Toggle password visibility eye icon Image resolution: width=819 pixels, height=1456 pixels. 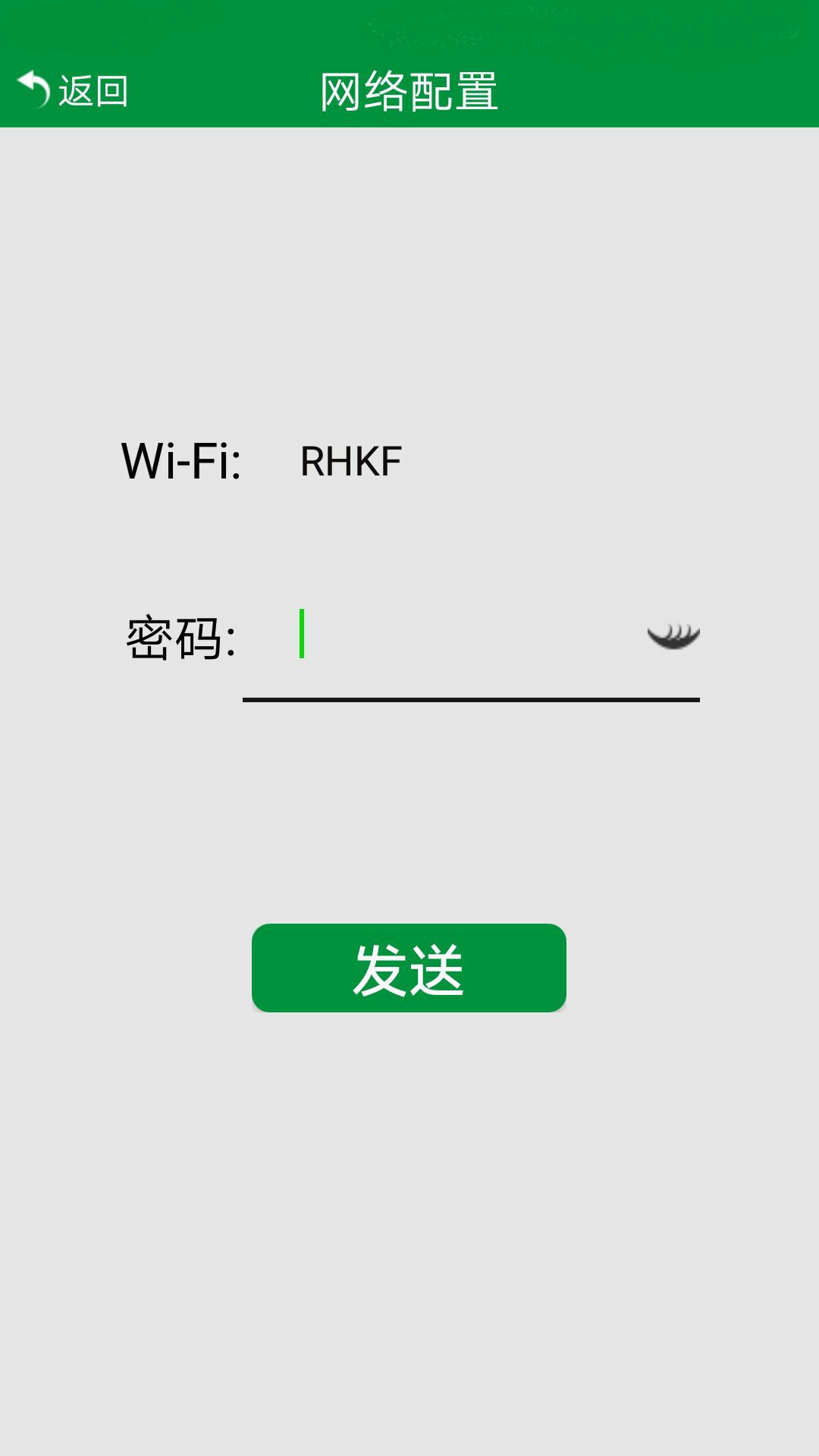[673, 635]
